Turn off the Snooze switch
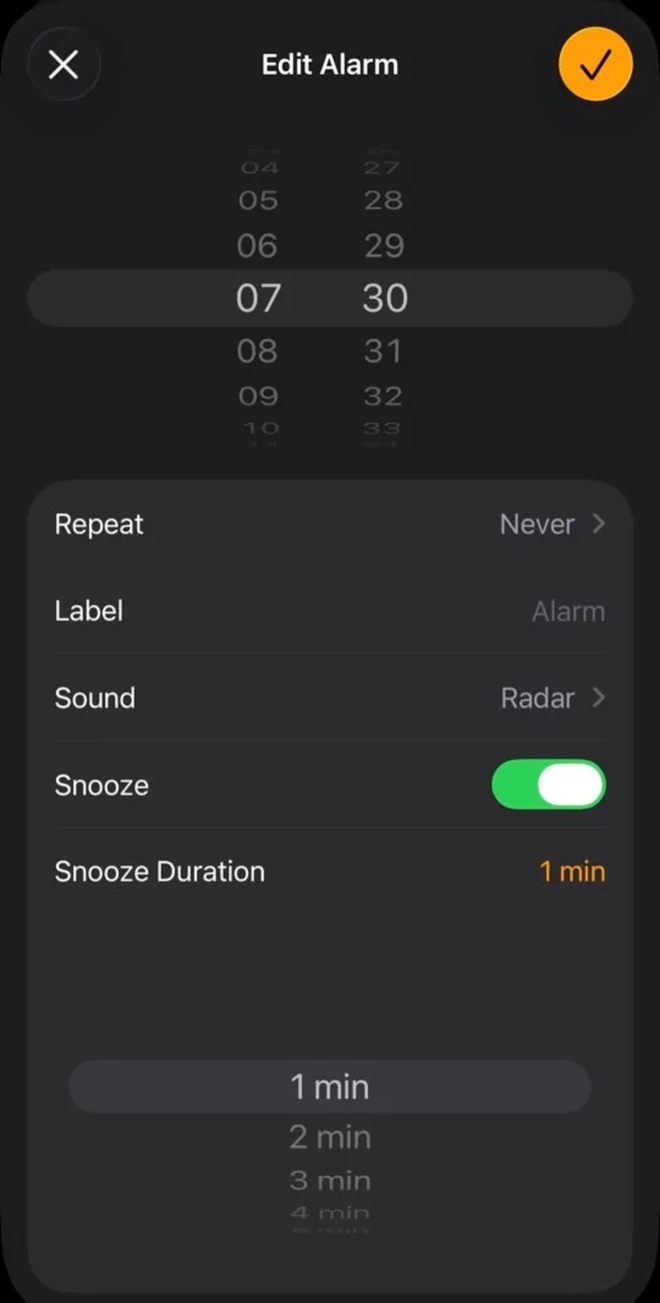Screen dimensions: 660x1303 548,785
